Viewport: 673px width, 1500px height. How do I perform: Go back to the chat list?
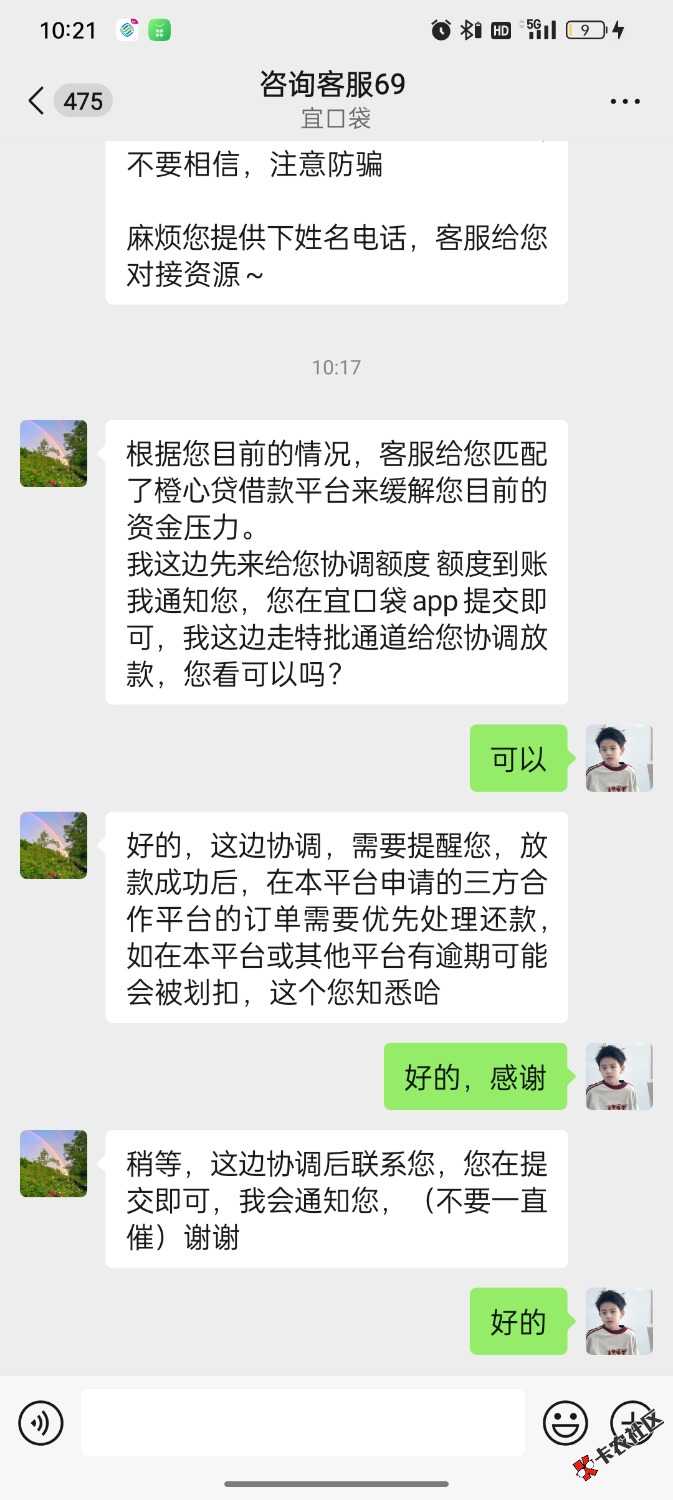coord(37,101)
